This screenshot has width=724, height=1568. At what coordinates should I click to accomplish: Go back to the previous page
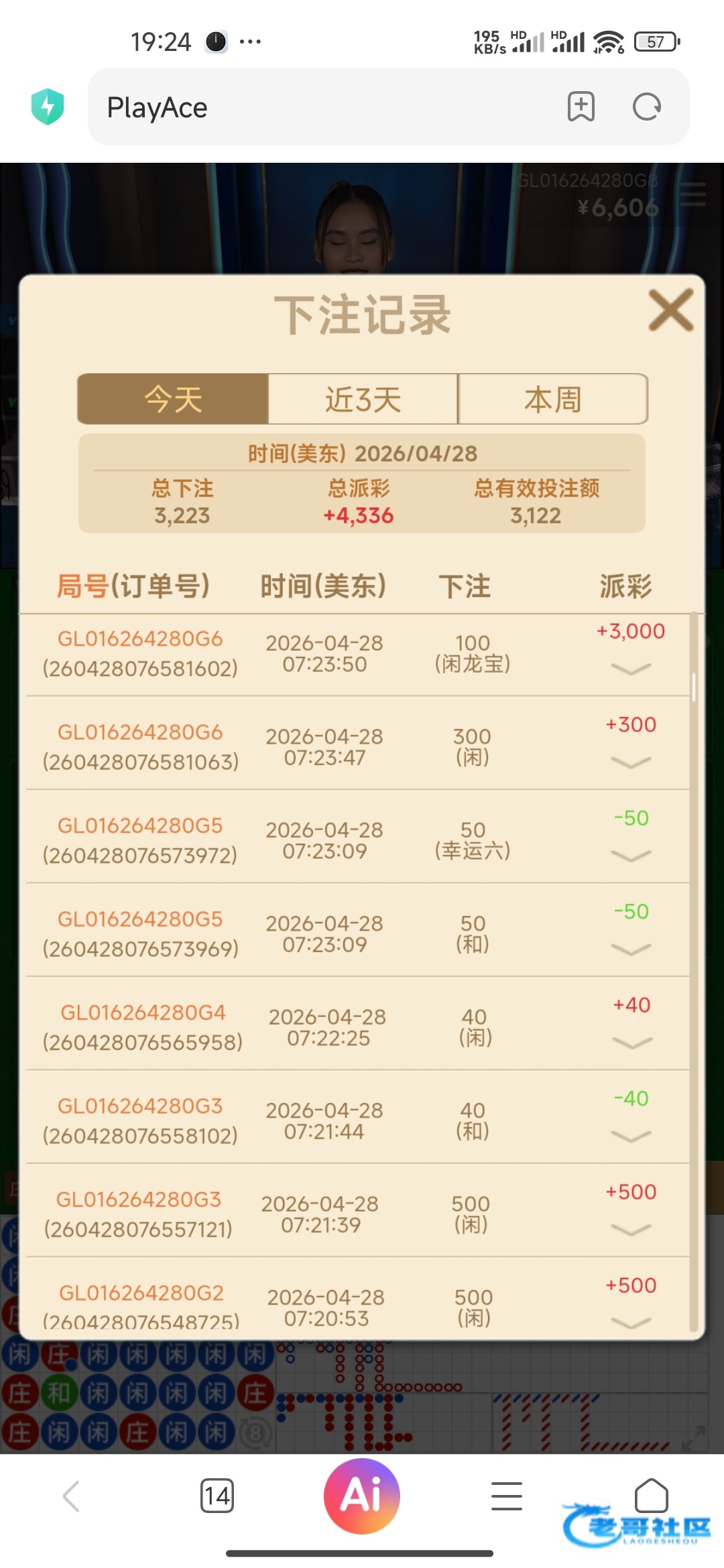click(72, 1496)
